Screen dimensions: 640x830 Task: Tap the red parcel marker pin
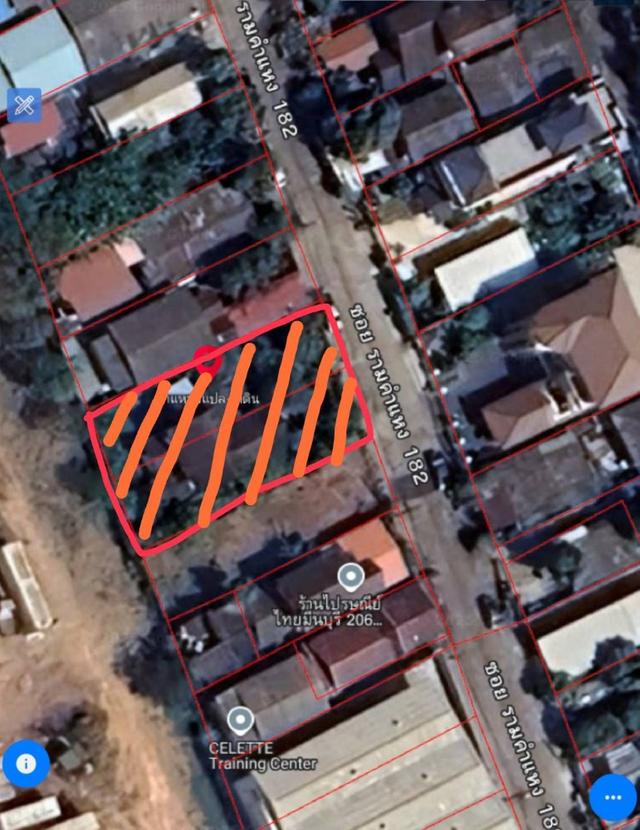(207, 360)
